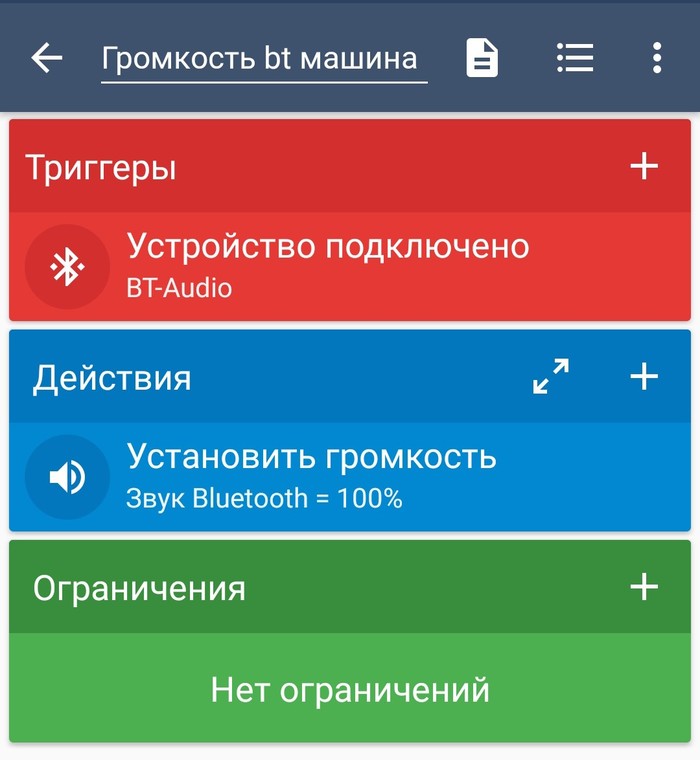Viewport: 700px width, 760px height.
Task: Open the macro description document icon
Action: (x=482, y=59)
